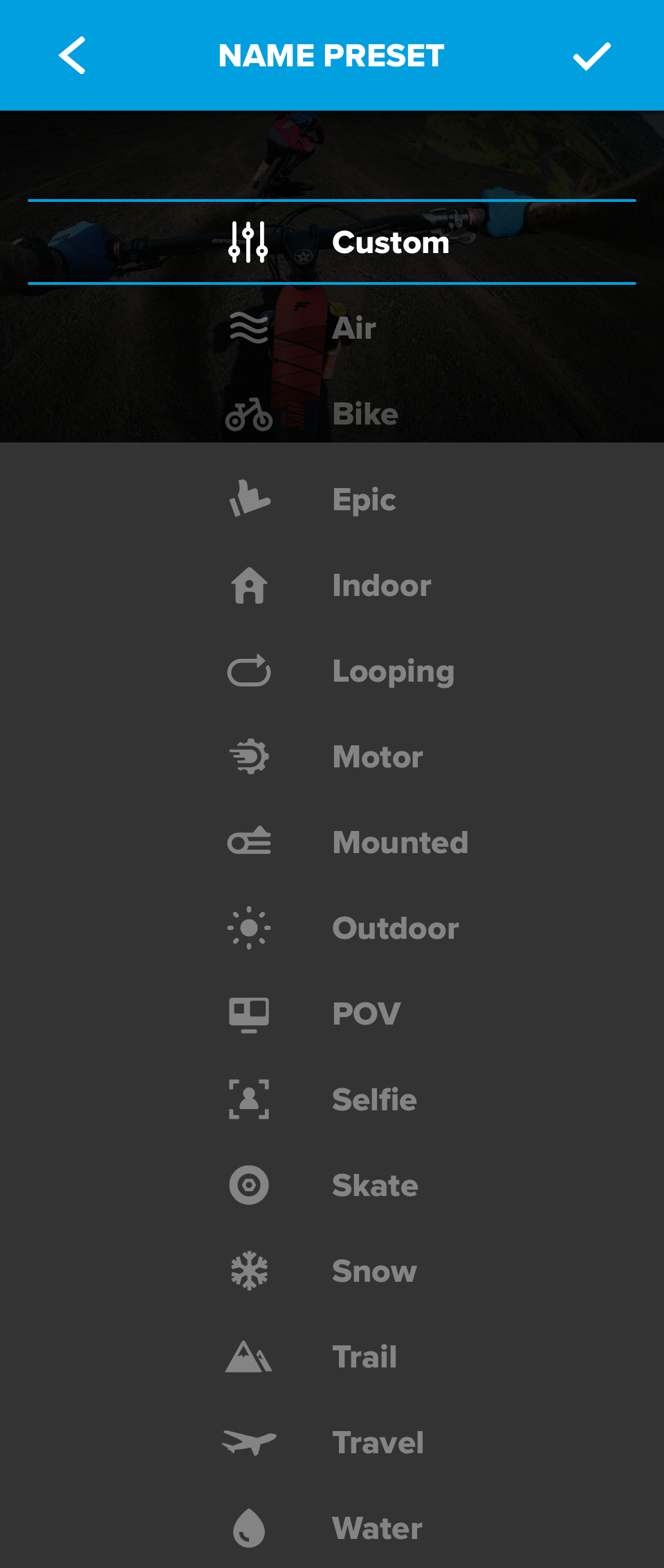This screenshot has width=664, height=1568.
Task: Pick the Snow preset label
Action: coord(374,1271)
